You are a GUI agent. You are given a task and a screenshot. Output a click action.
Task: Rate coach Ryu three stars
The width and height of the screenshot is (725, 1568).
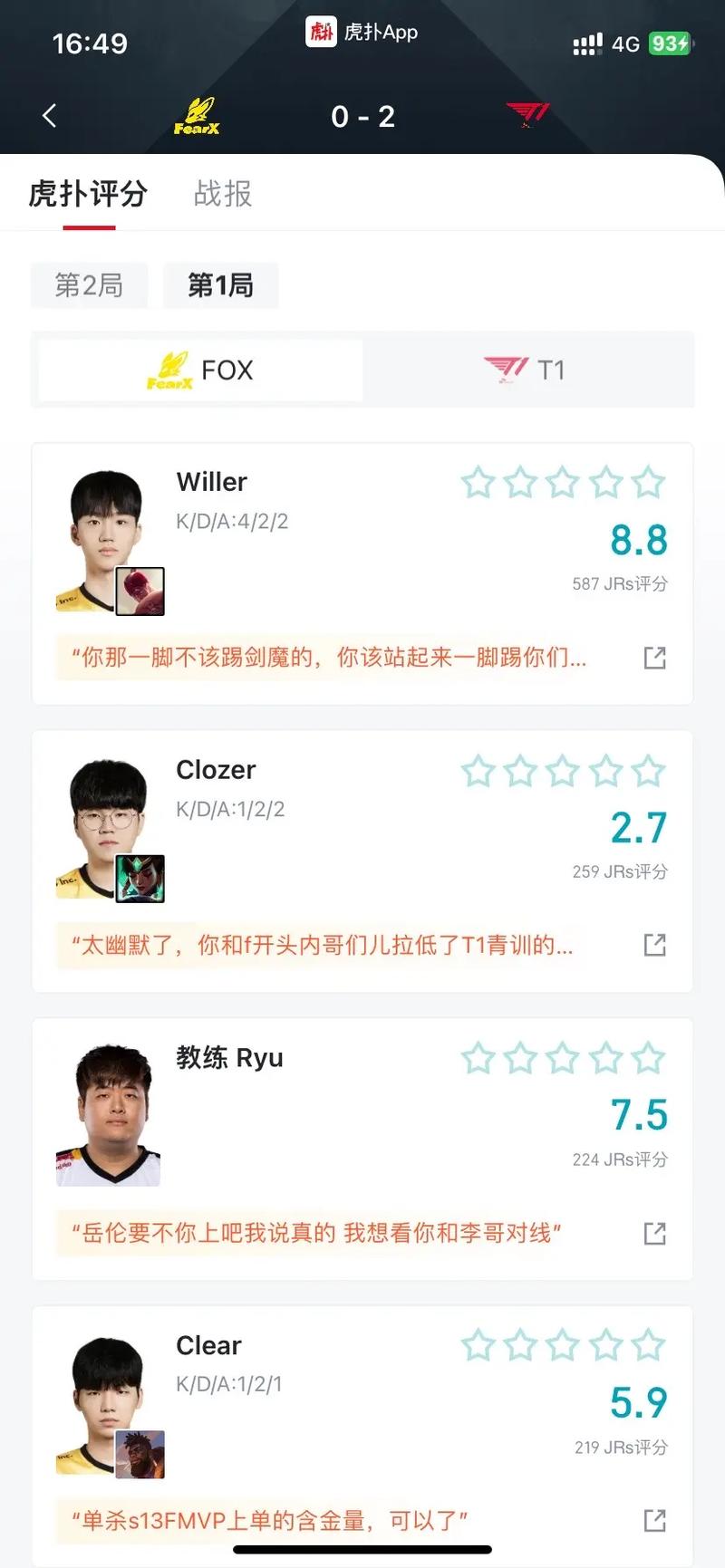click(563, 1058)
